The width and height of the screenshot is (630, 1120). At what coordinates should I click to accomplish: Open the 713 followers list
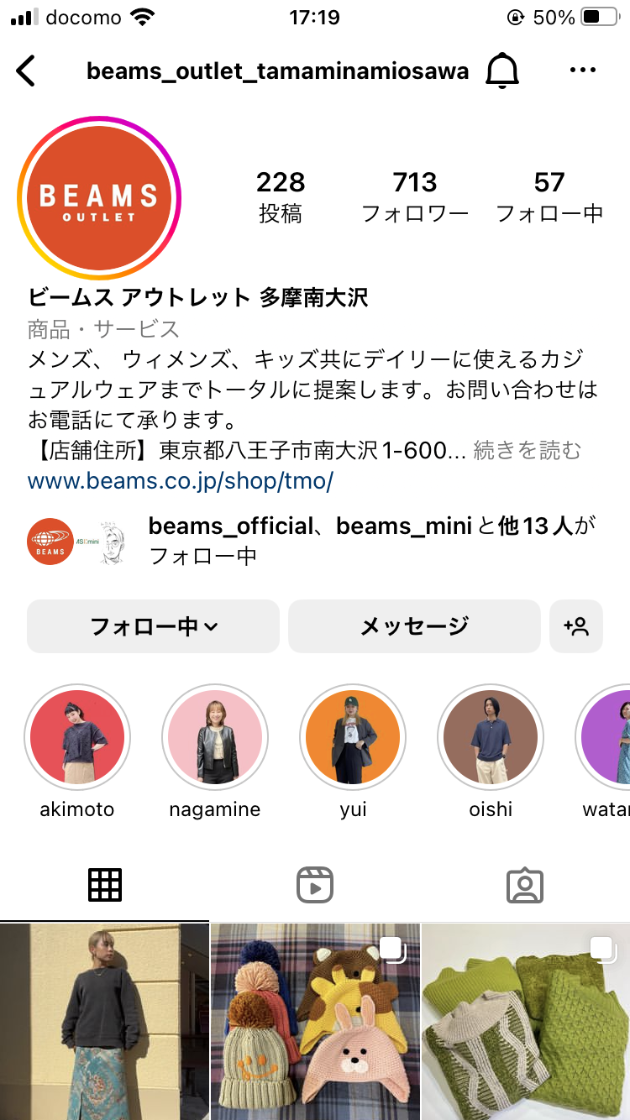point(415,197)
